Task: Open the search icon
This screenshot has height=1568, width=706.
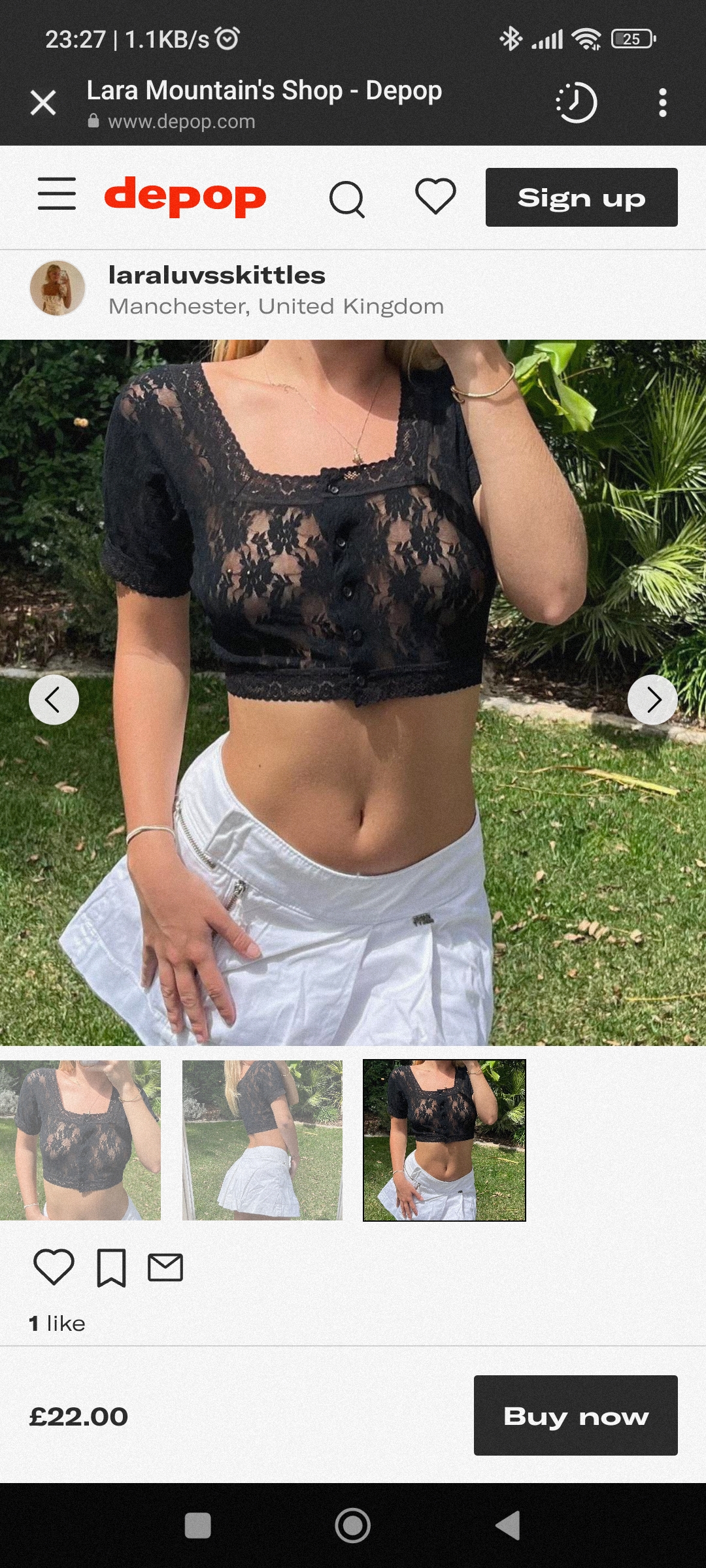Action: point(346,198)
